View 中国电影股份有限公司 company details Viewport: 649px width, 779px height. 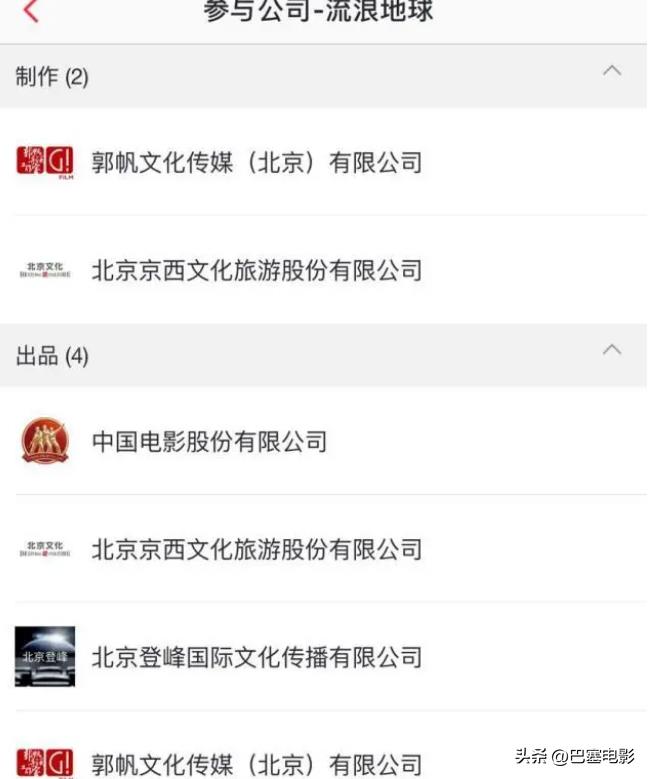(x=210, y=441)
